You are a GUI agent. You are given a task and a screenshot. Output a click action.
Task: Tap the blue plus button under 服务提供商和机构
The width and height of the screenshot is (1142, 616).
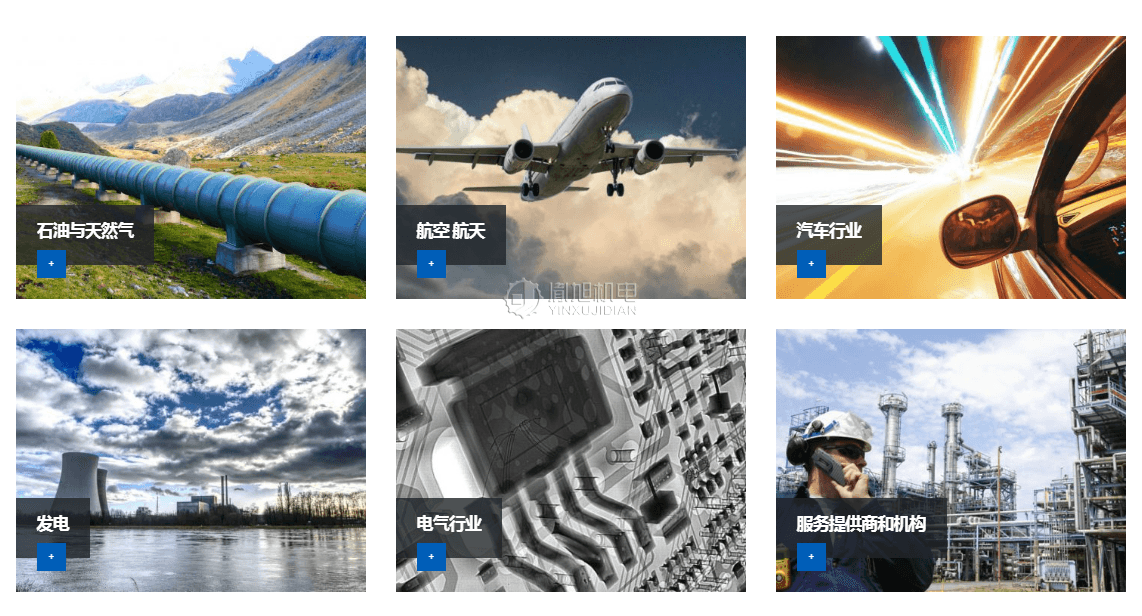pos(811,557)
